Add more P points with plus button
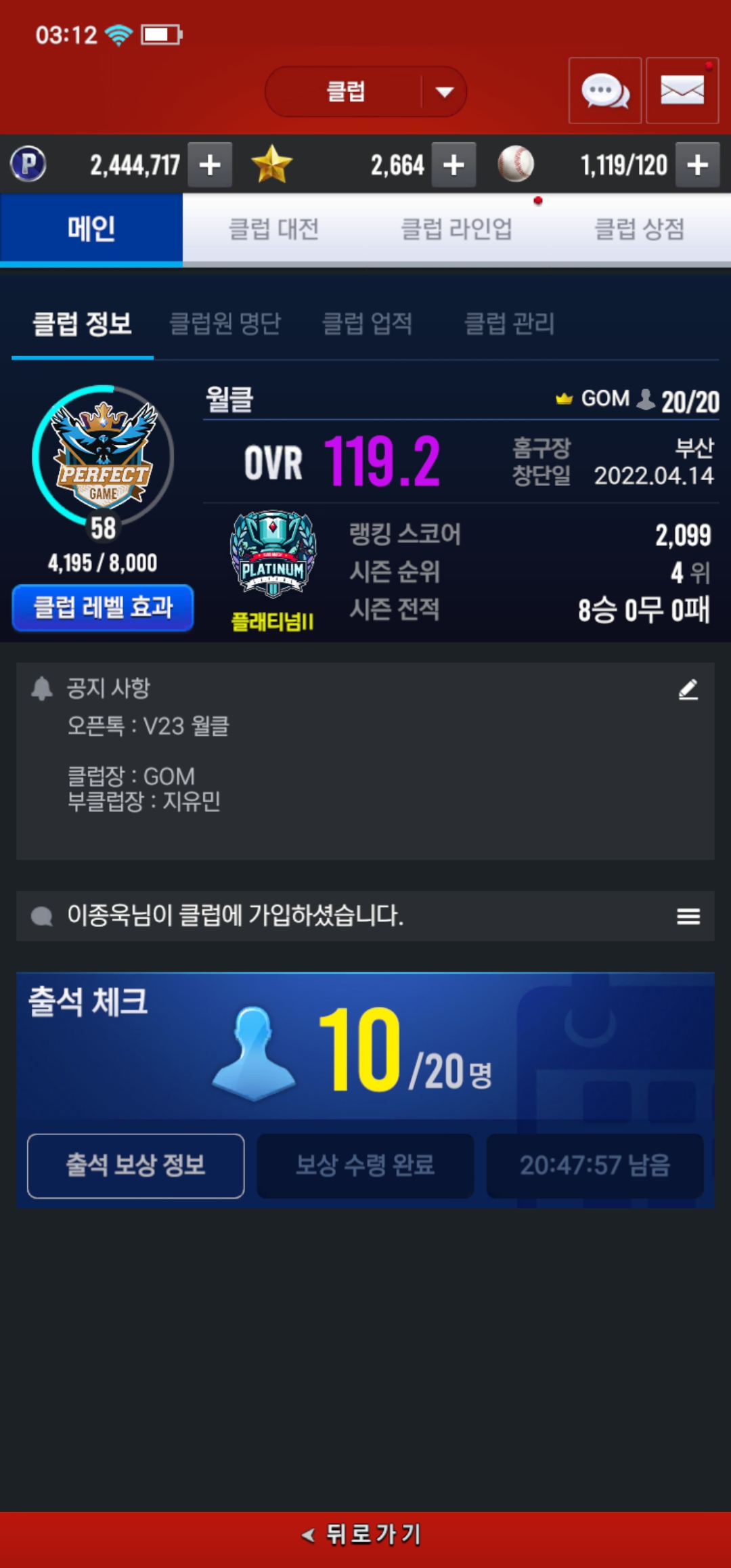The width and height of the screenshot is (731, 1568). click(210, 165)
